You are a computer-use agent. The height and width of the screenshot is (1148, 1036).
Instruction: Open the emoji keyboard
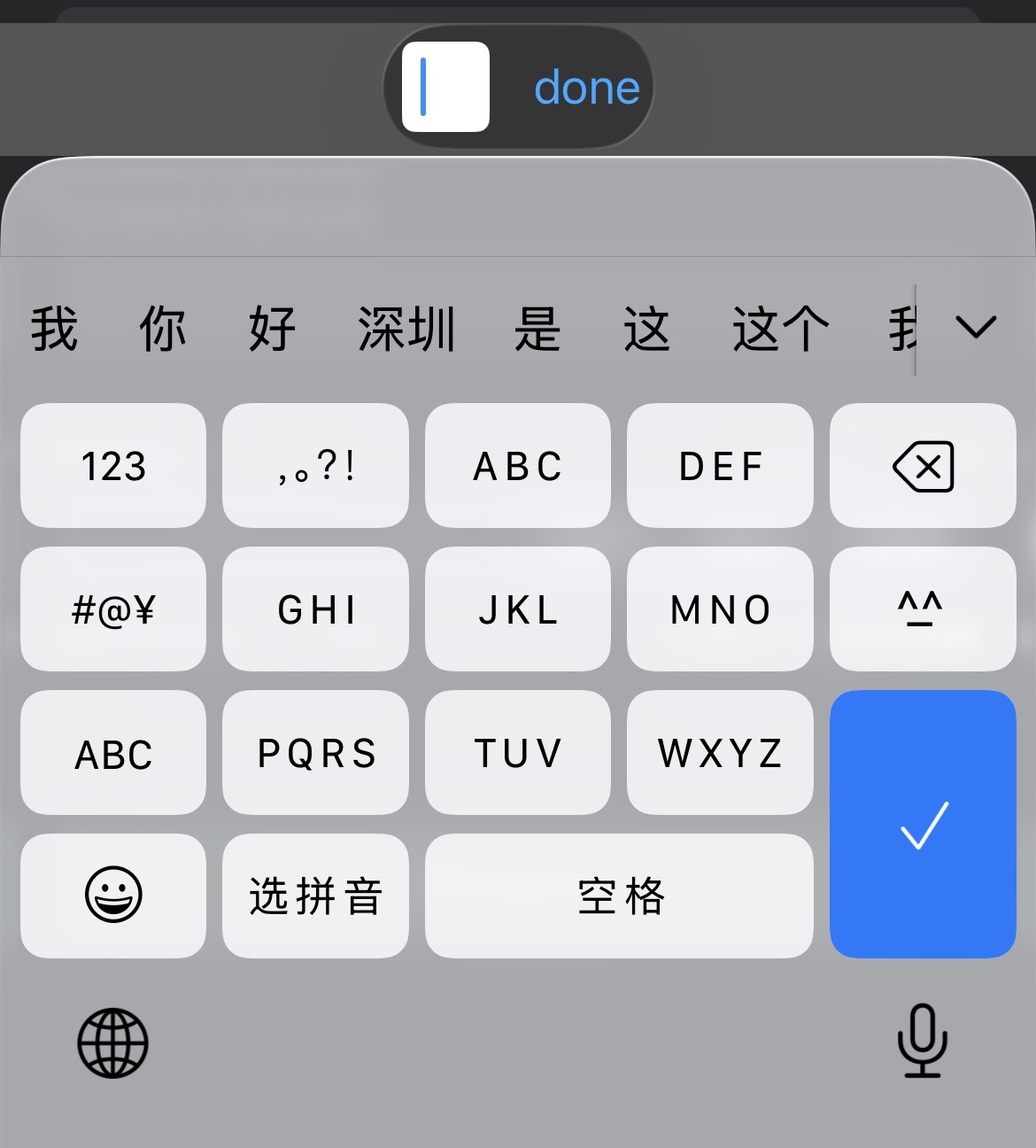[x=113, y=896]
